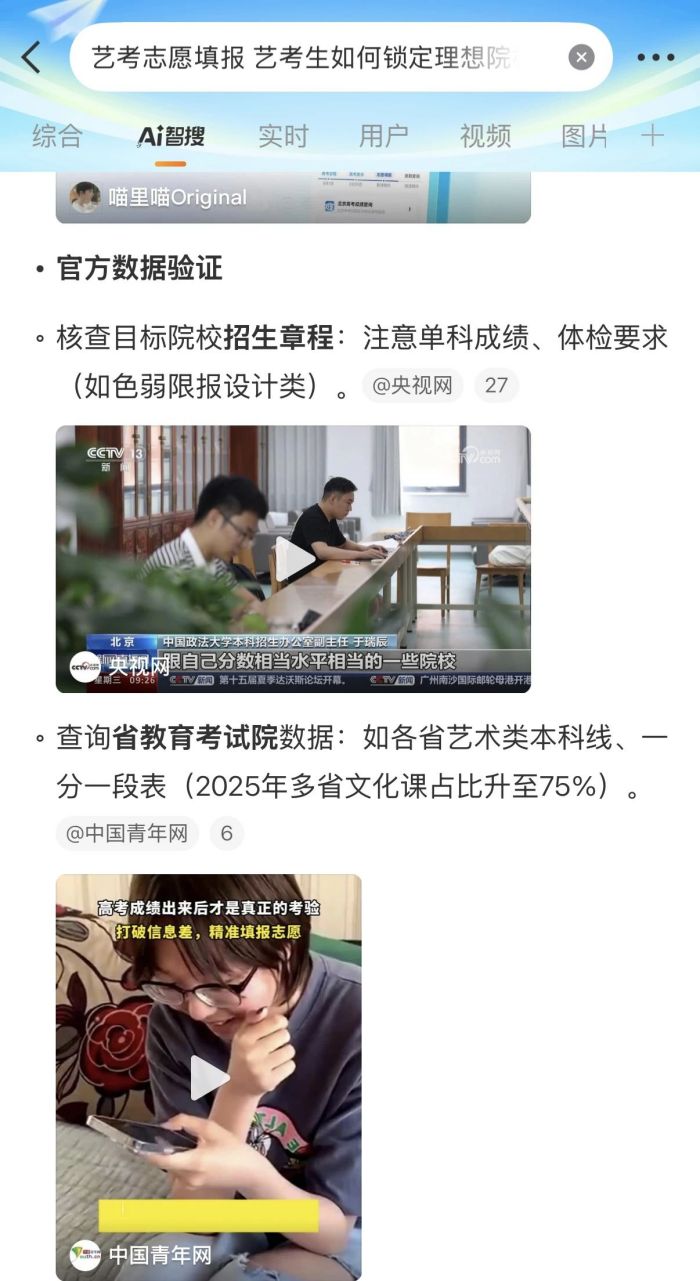Open the @央视网 source chip
This screenshot has height=1281, width=700.
pyautogui.click(x=412, y=385)
